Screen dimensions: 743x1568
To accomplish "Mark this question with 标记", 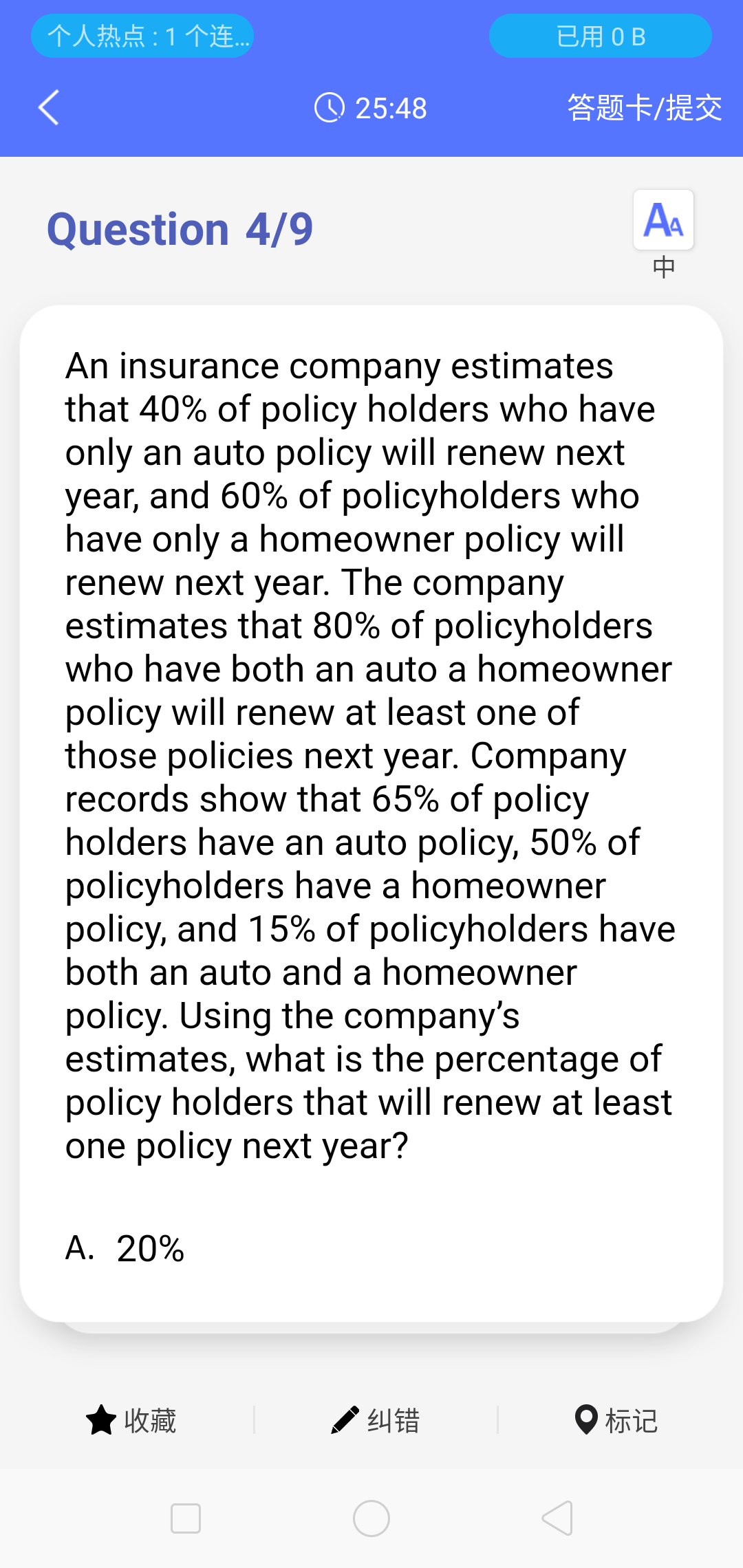I will coord(616,1420).
